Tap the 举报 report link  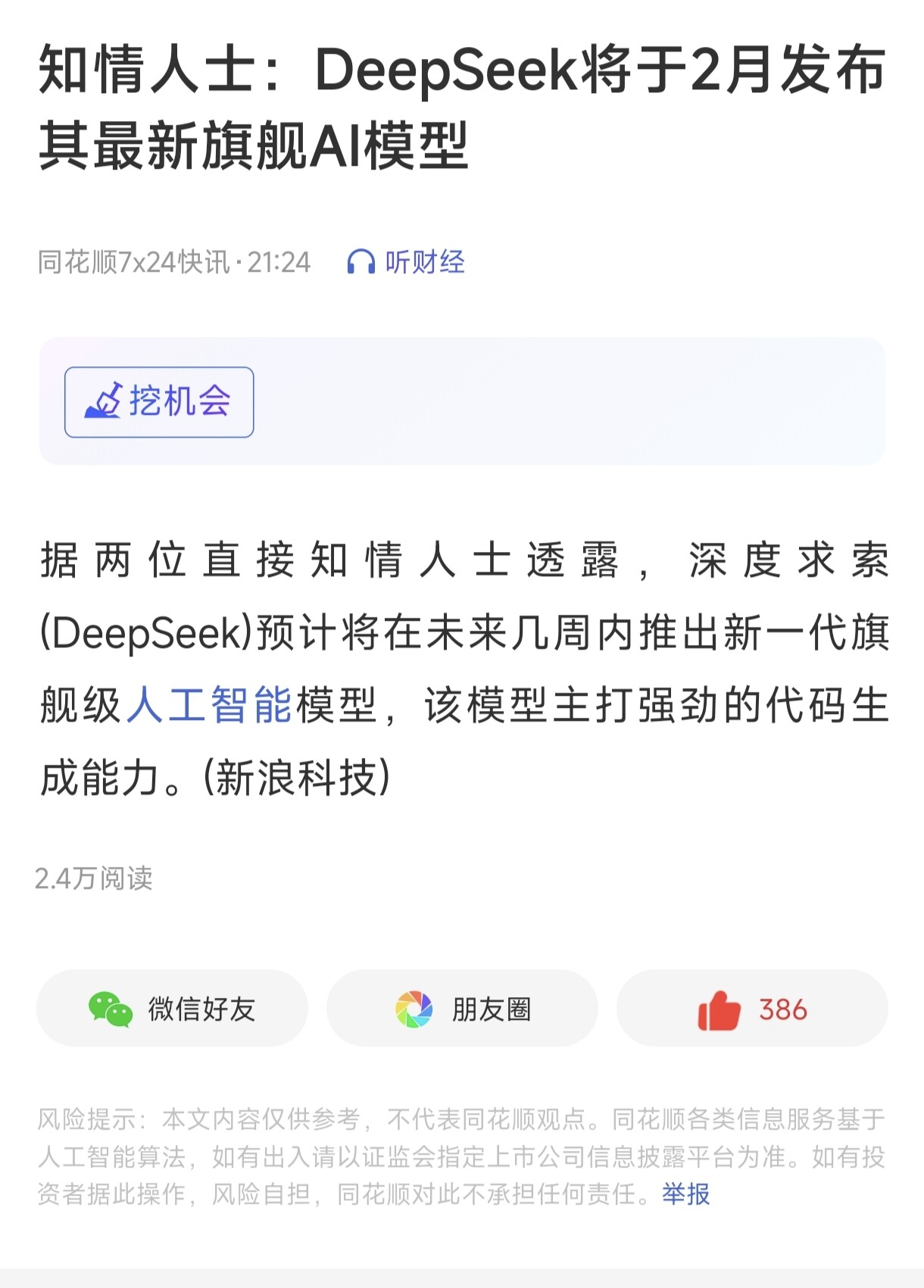[x=686, y=1194]
